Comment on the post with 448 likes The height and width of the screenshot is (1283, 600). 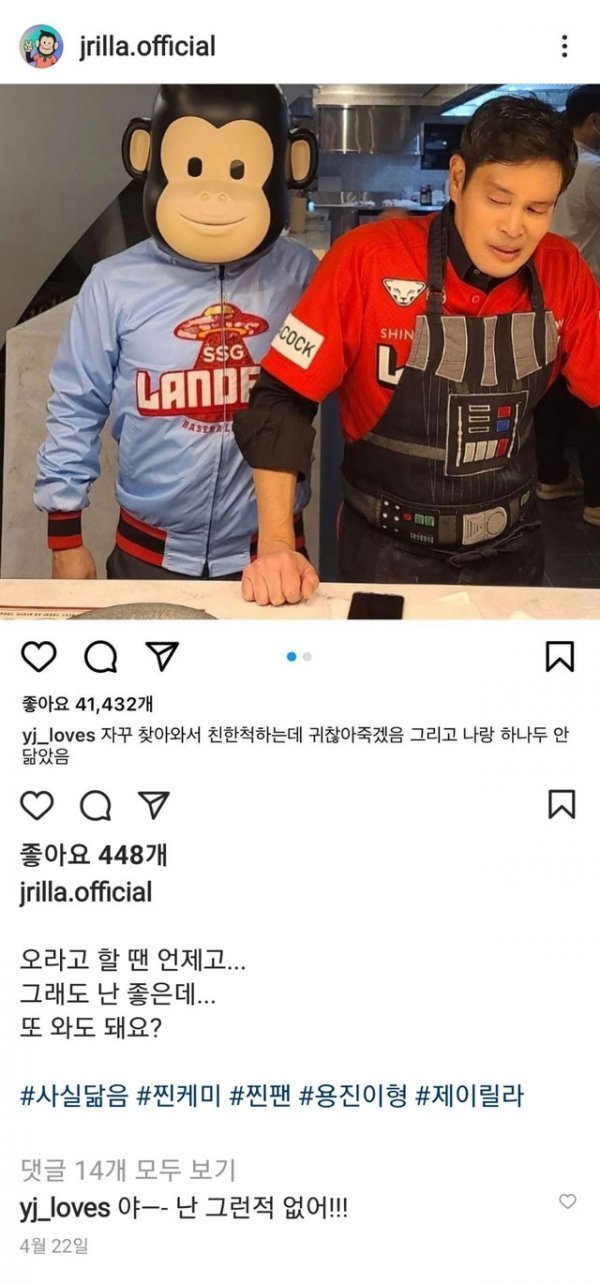click(x=95, y=805)
